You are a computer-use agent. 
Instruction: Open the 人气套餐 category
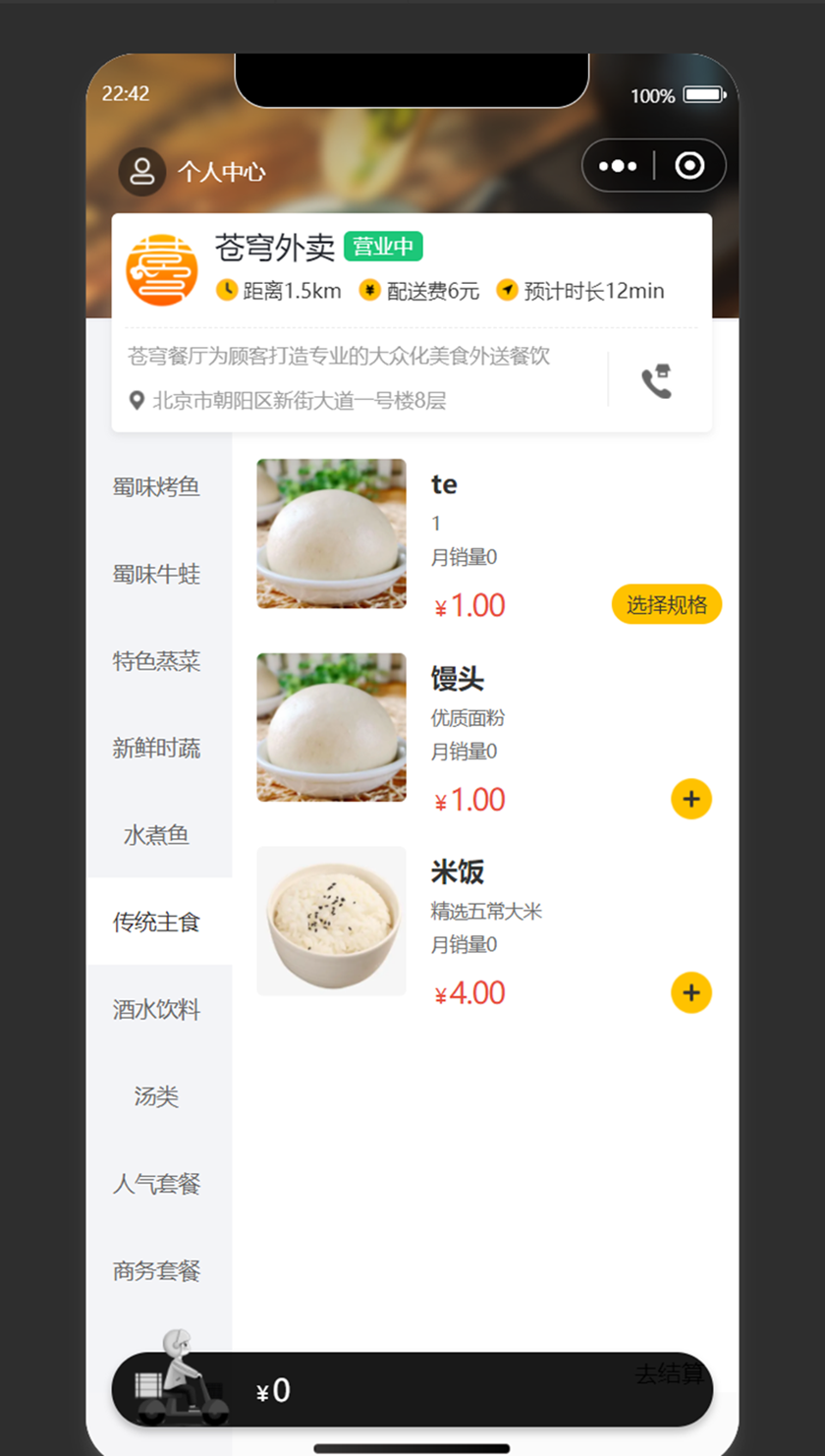pos(157,1183)
